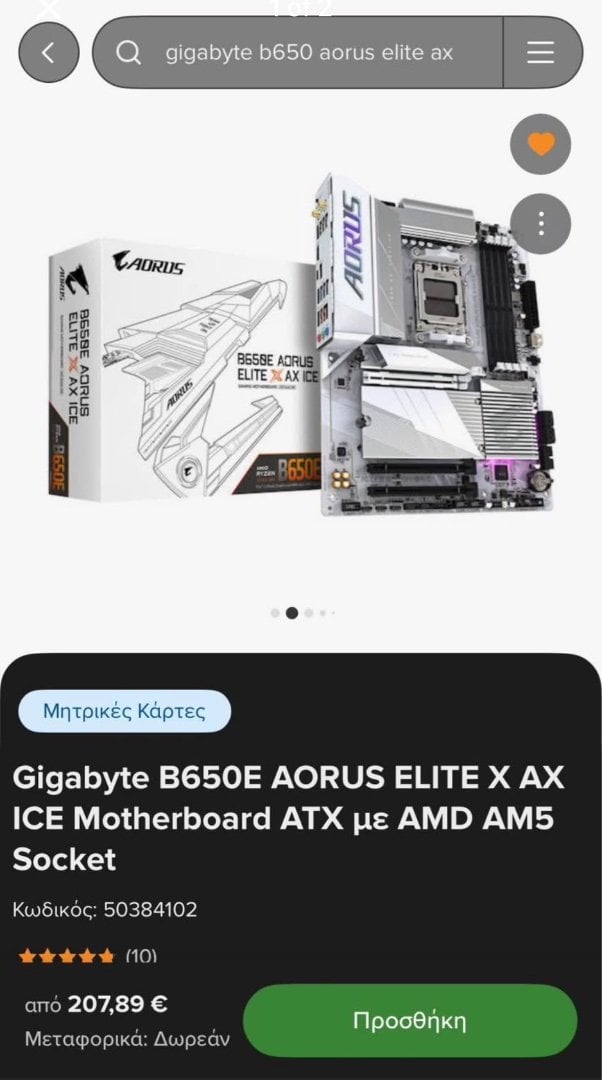The height and width of the screenshot is (1080, 602).
Task: Toggle the favorite heart icon
Action: click(541, 144)
